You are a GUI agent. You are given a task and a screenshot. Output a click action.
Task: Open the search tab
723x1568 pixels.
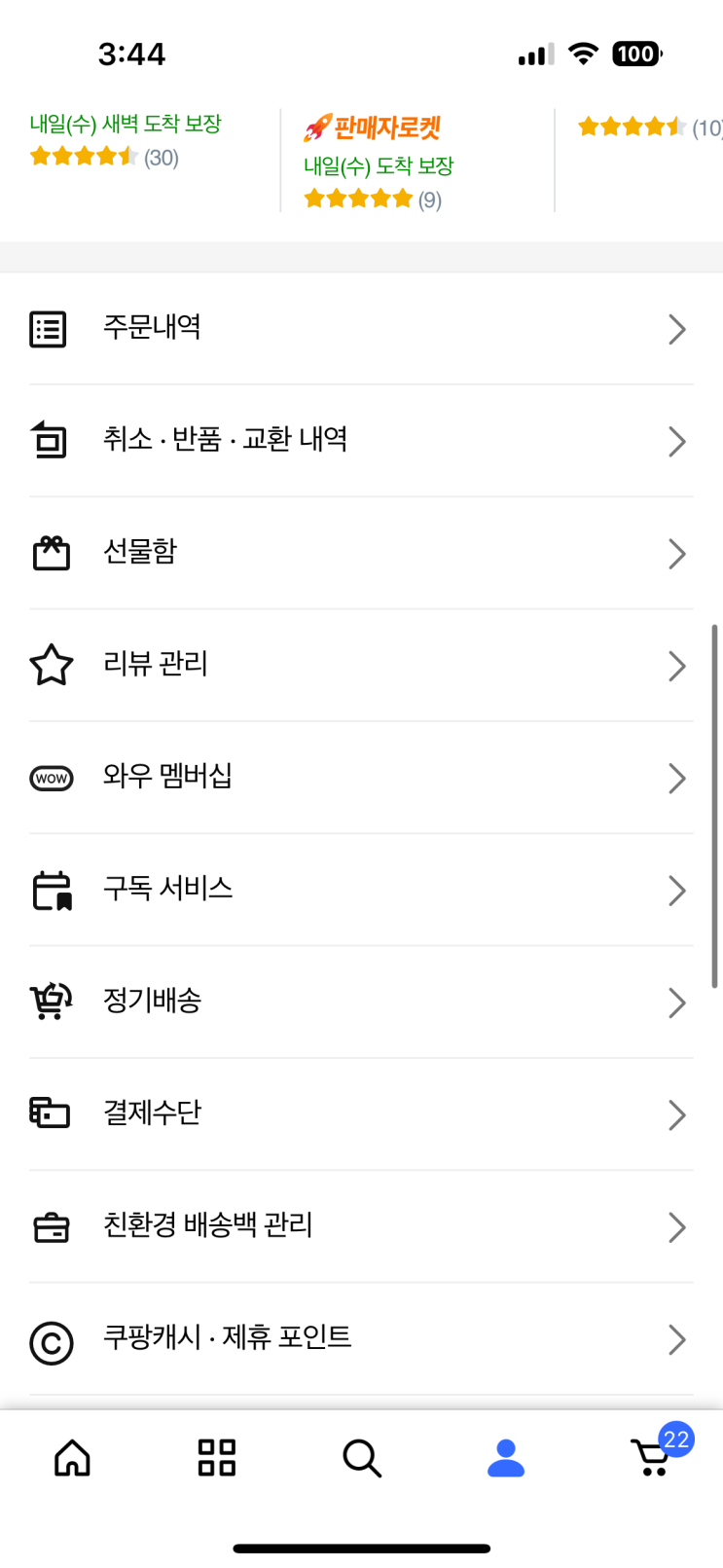pos(362,1458)
